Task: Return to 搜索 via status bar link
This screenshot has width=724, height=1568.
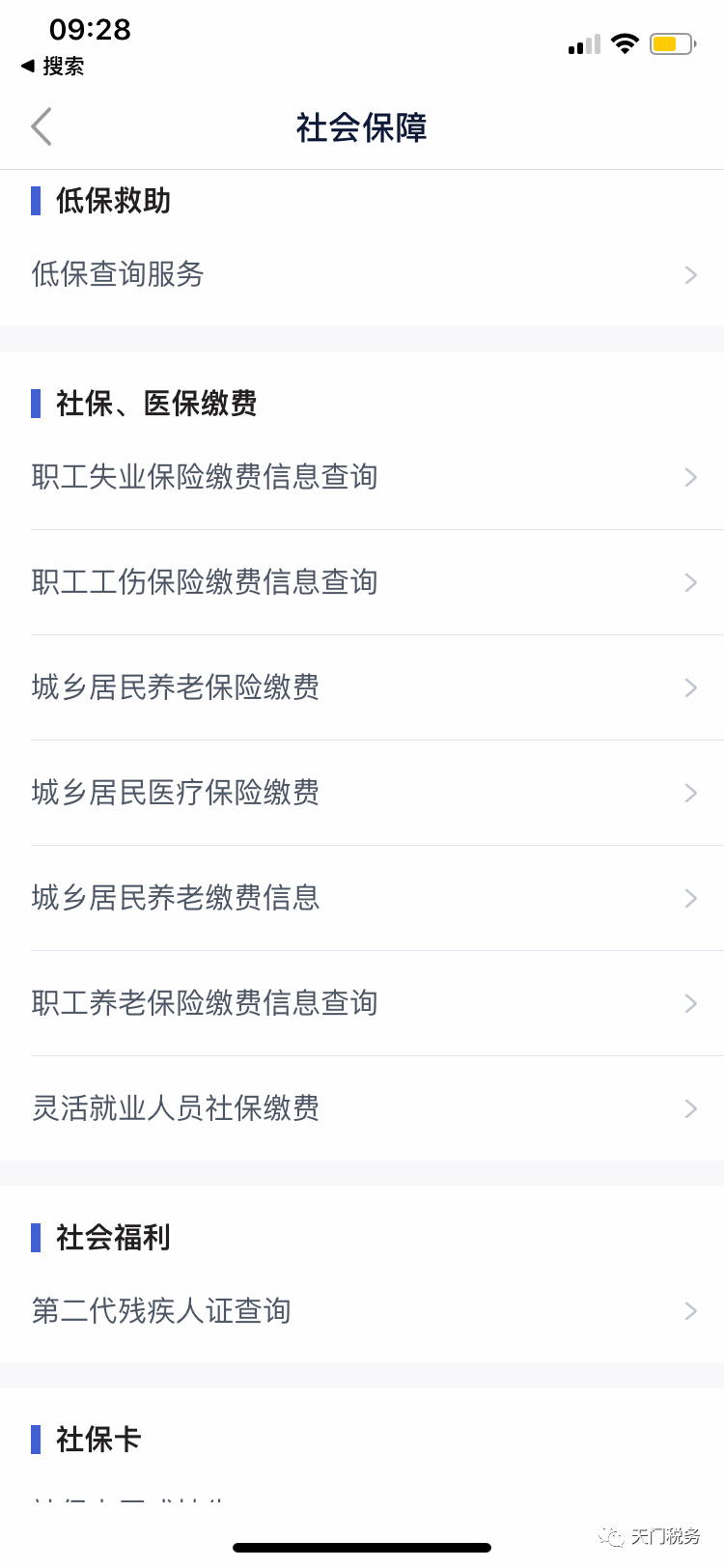Action: click(x=52, y=66)
